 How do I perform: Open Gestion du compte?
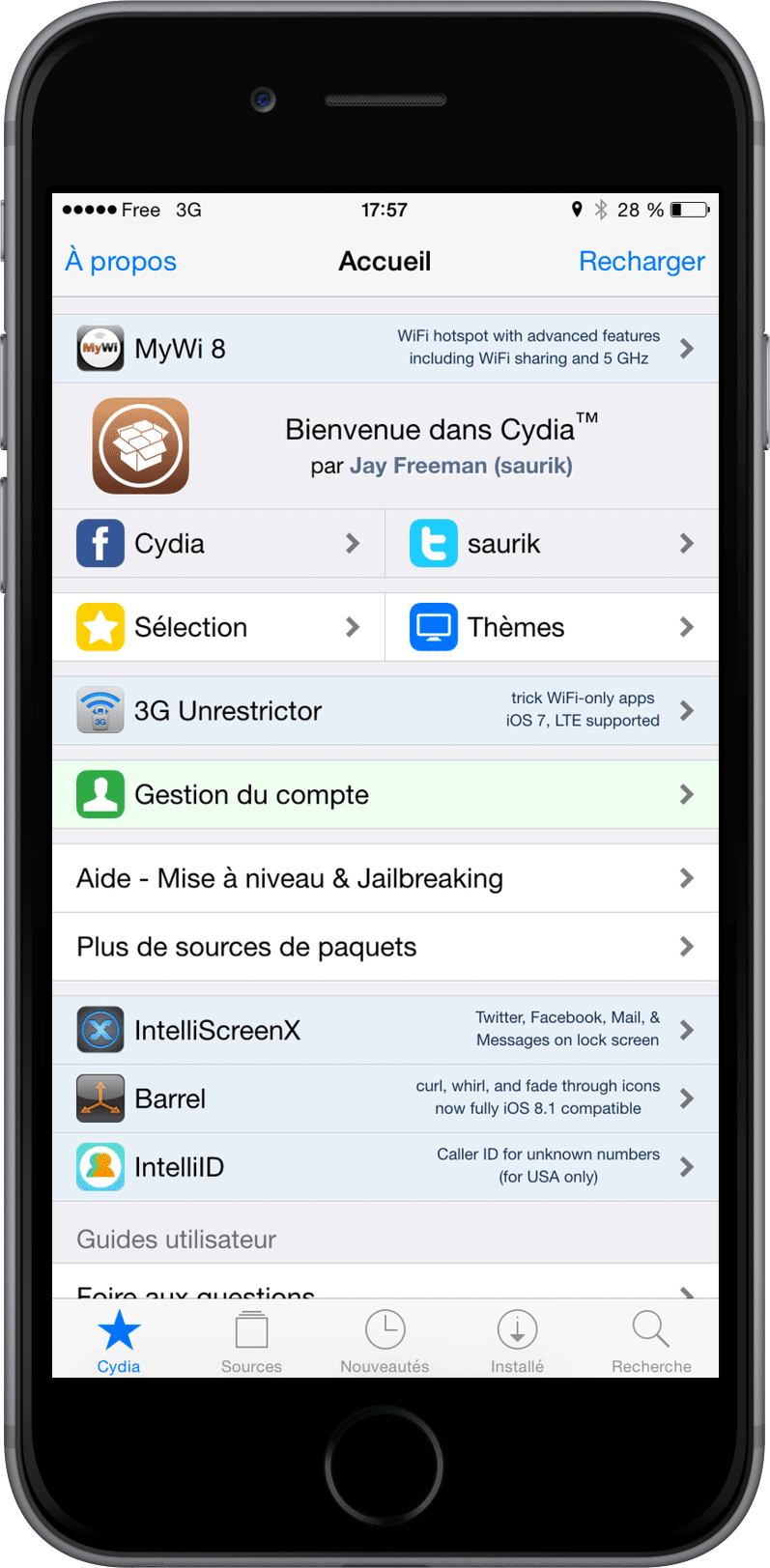tap(385, 795)
